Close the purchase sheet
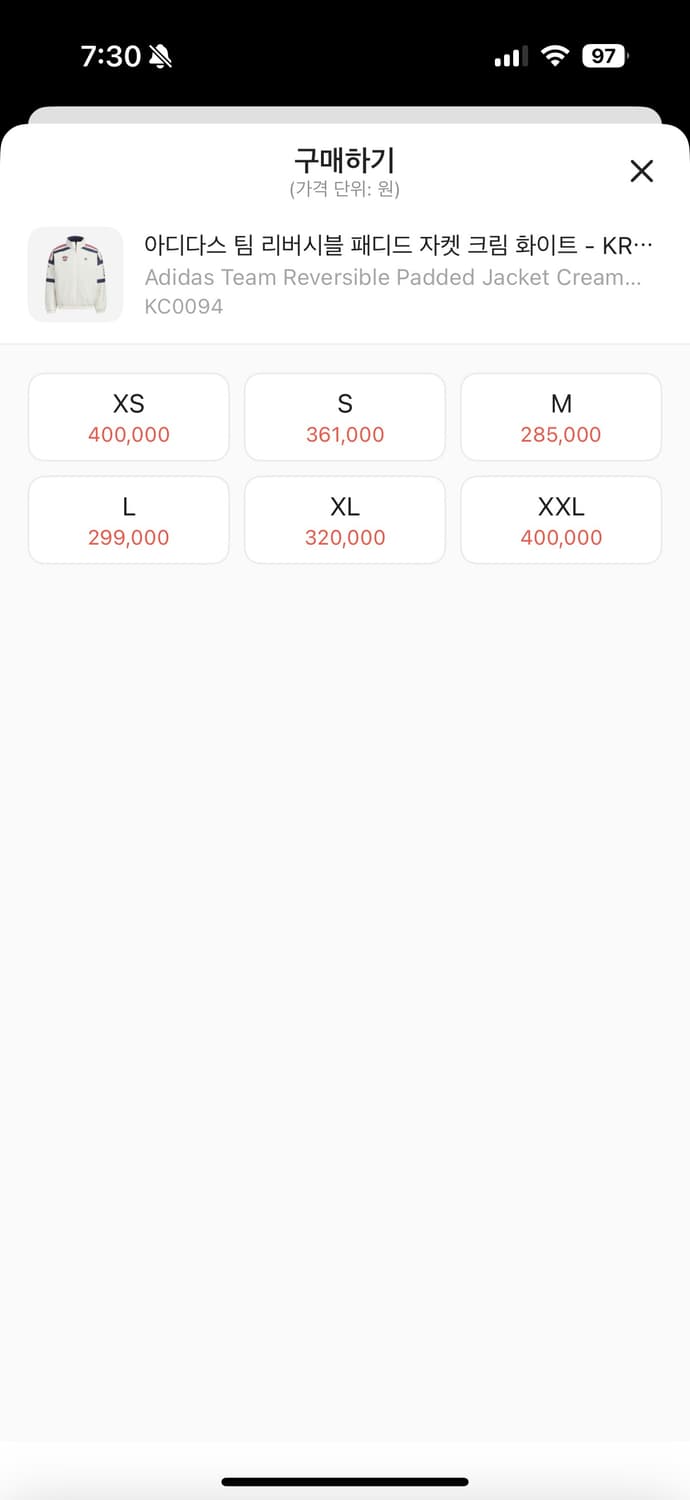 click(641, 171)
